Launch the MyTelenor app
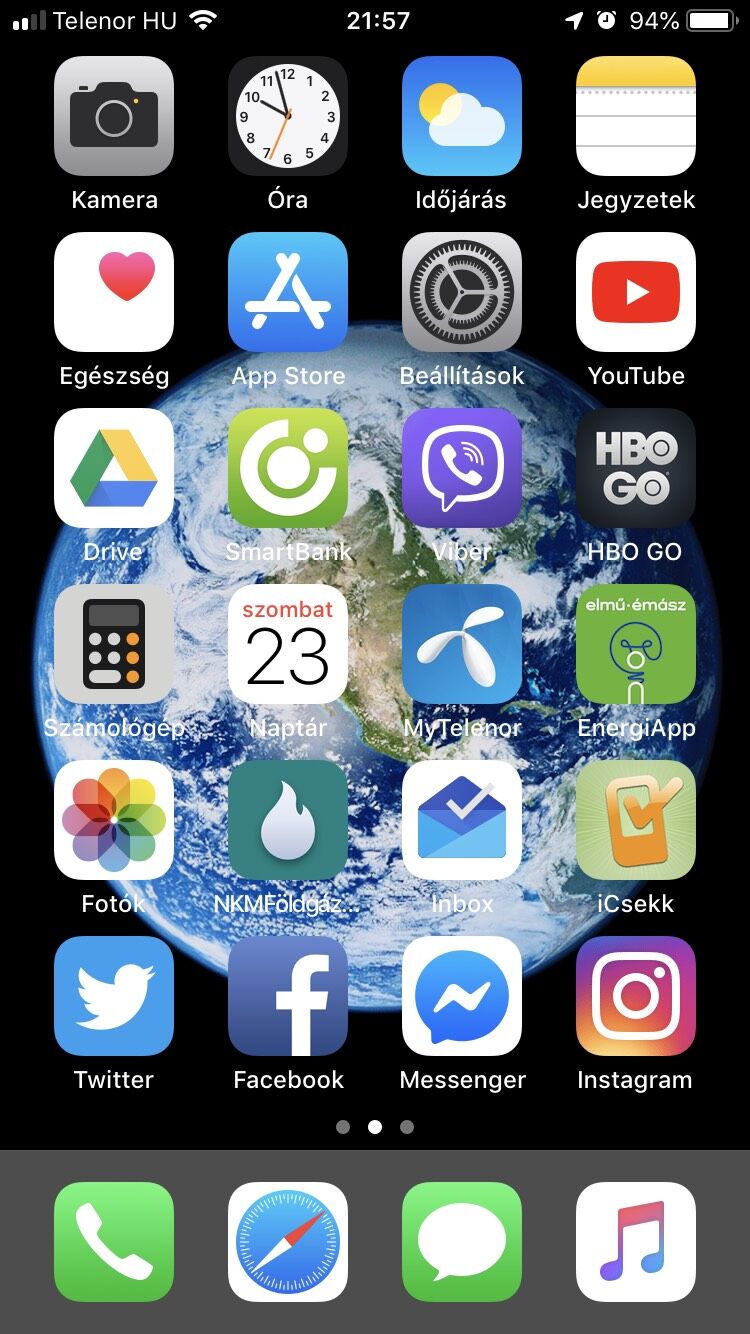Screen dimensions: 750x1334 click(x=462, y=644)
